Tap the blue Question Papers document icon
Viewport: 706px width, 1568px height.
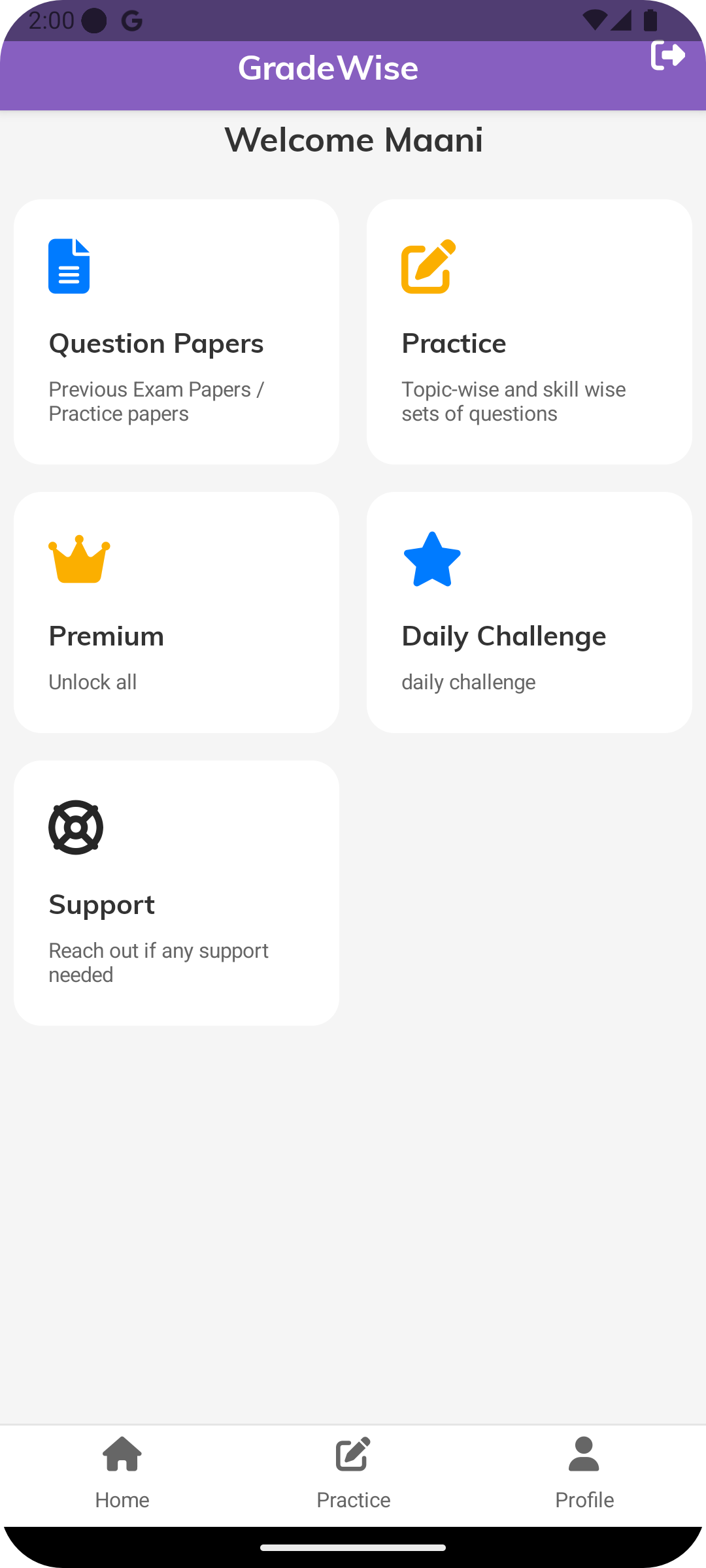coord(69,265)
